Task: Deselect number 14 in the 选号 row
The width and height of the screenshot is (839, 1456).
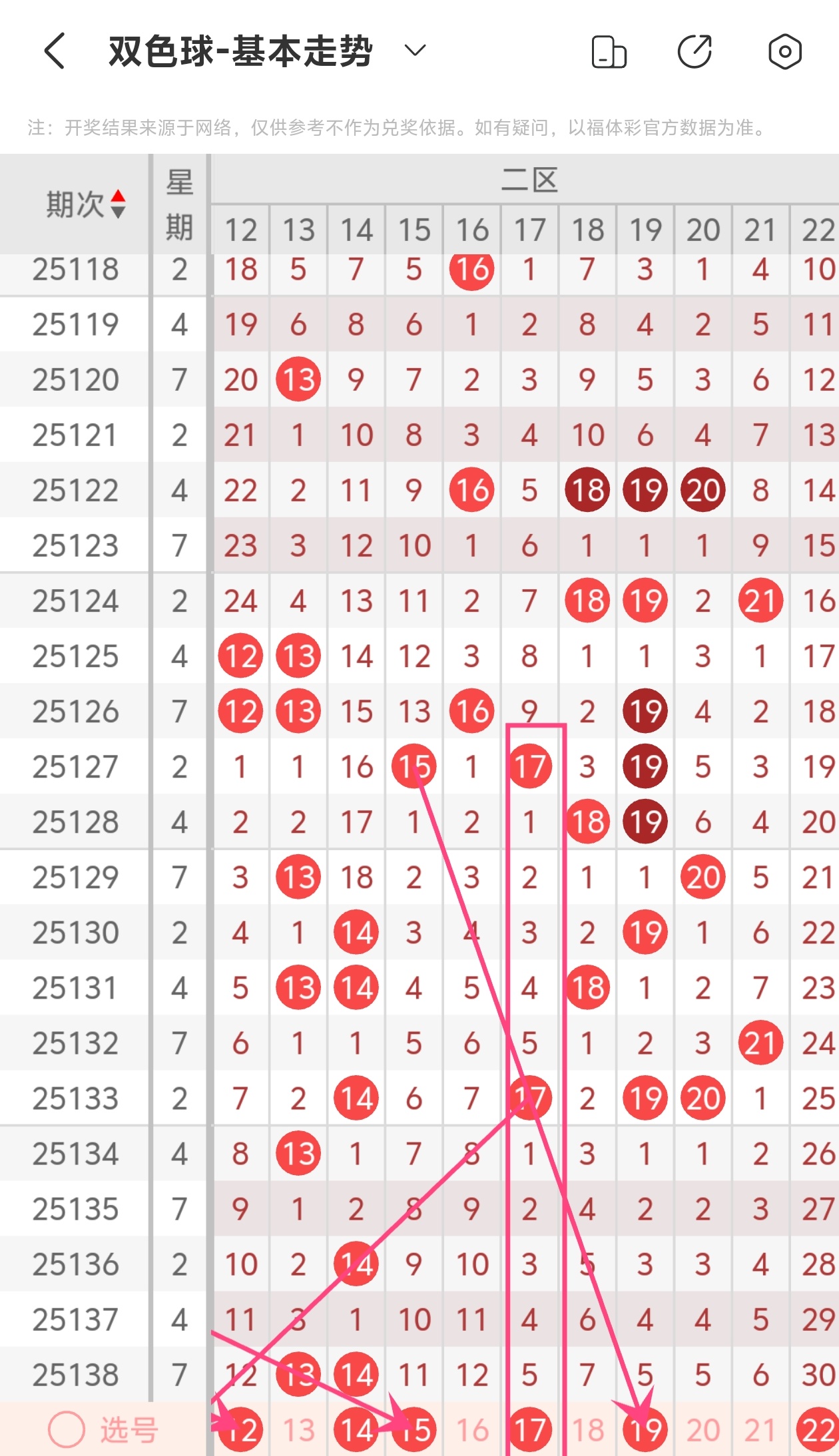Action: [356, 1429]
